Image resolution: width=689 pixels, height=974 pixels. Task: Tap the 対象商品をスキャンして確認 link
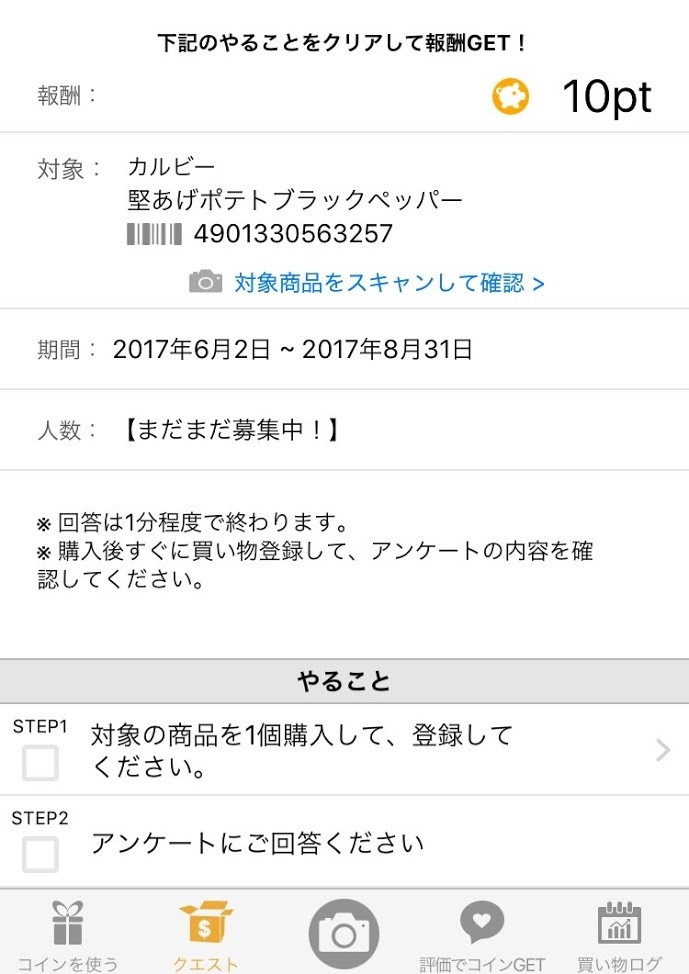(388, 283)
